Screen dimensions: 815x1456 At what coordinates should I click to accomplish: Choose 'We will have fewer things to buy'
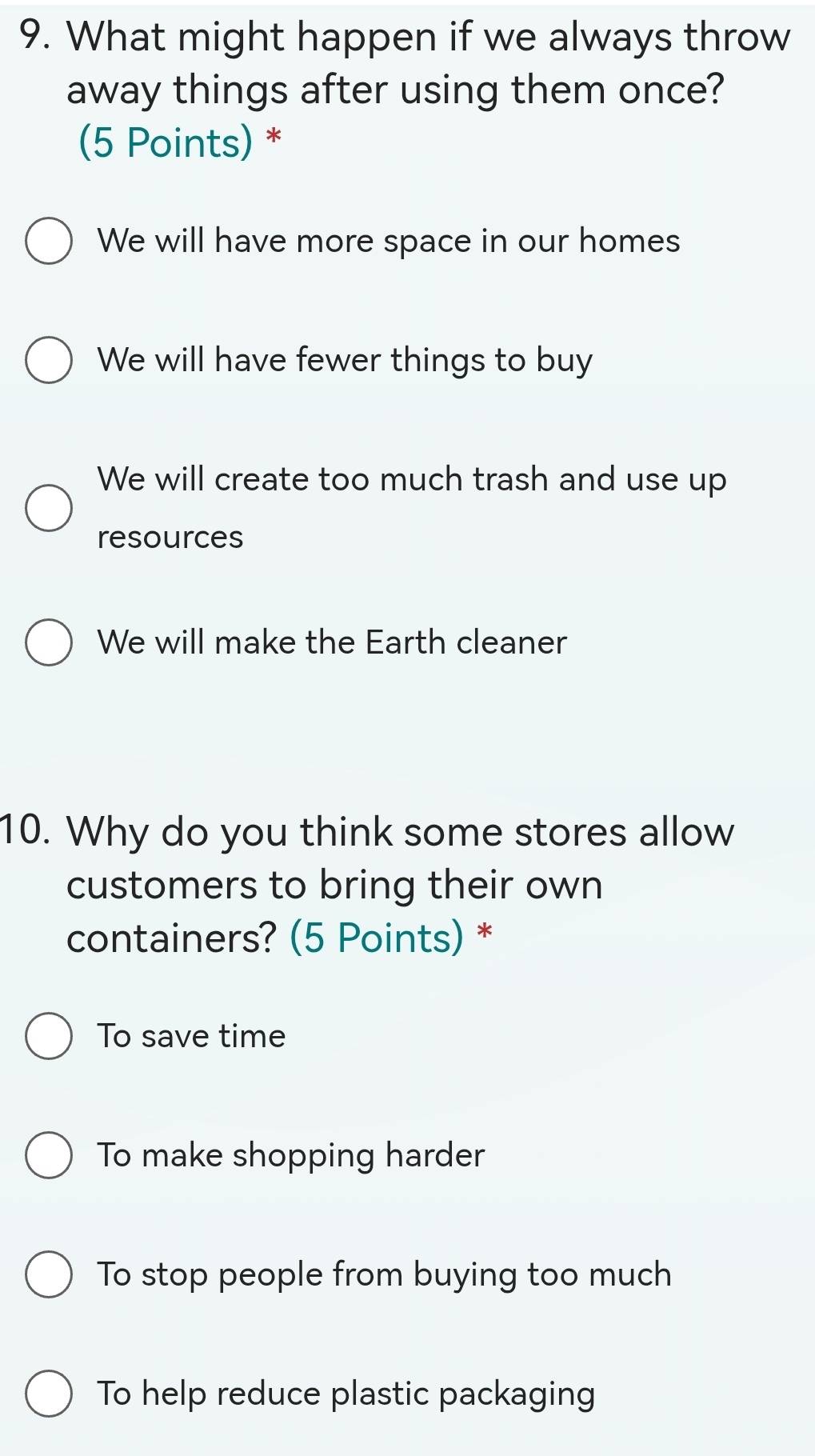(49, 361)
